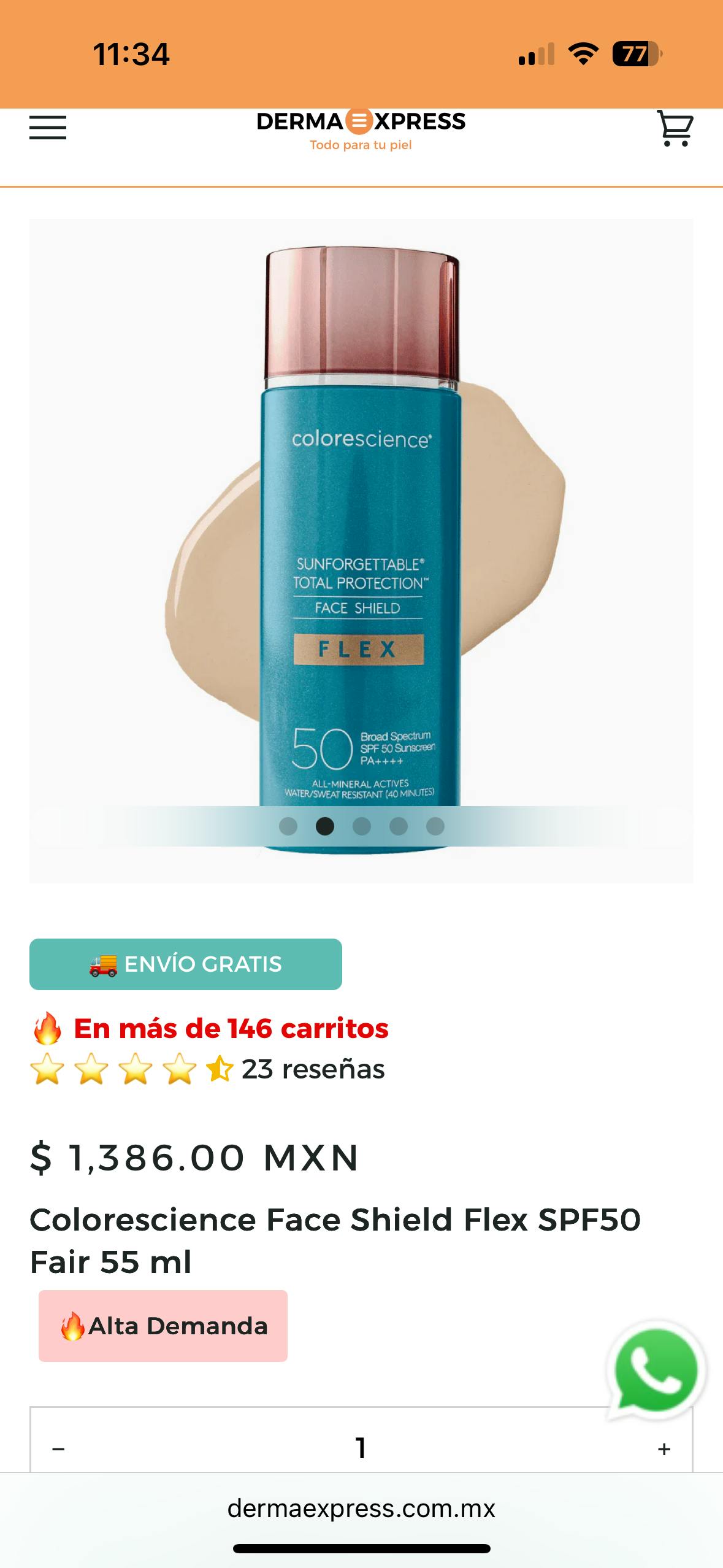Jump to the fifth image dot
723x1568 pixels.
coord(435,826)
